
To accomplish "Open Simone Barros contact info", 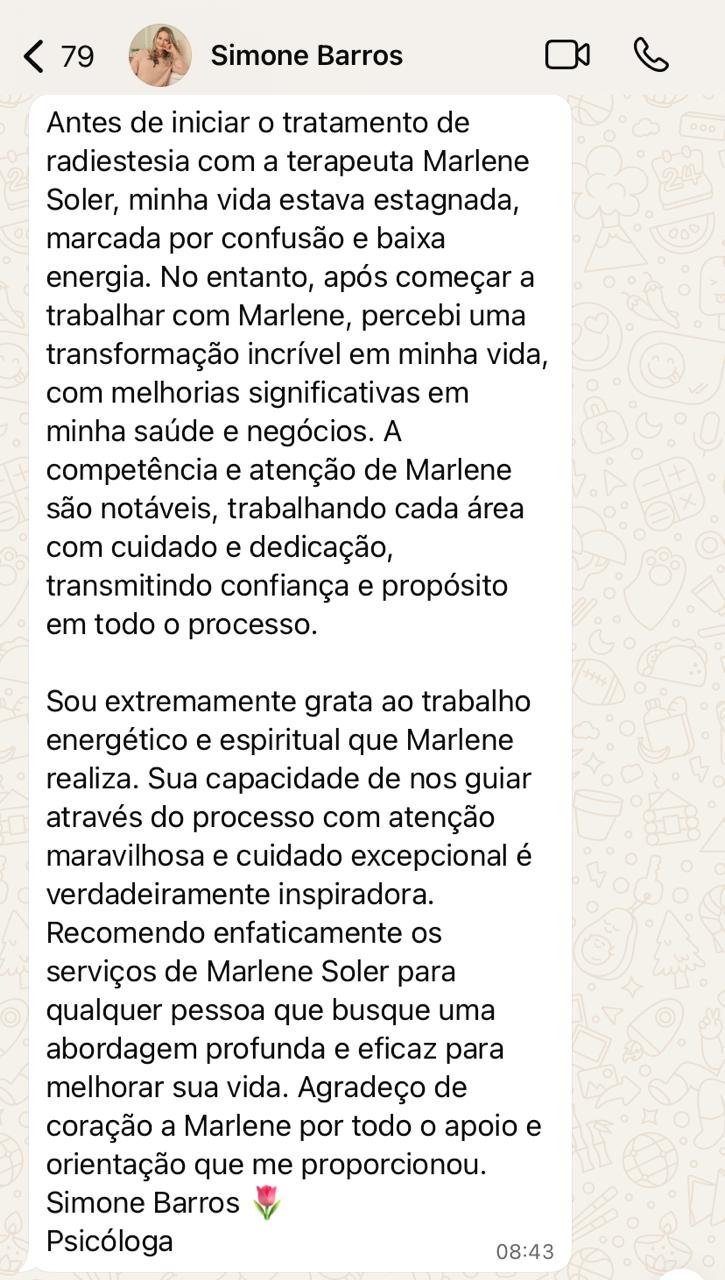I will pyautogui.click(x=306, y=56).
